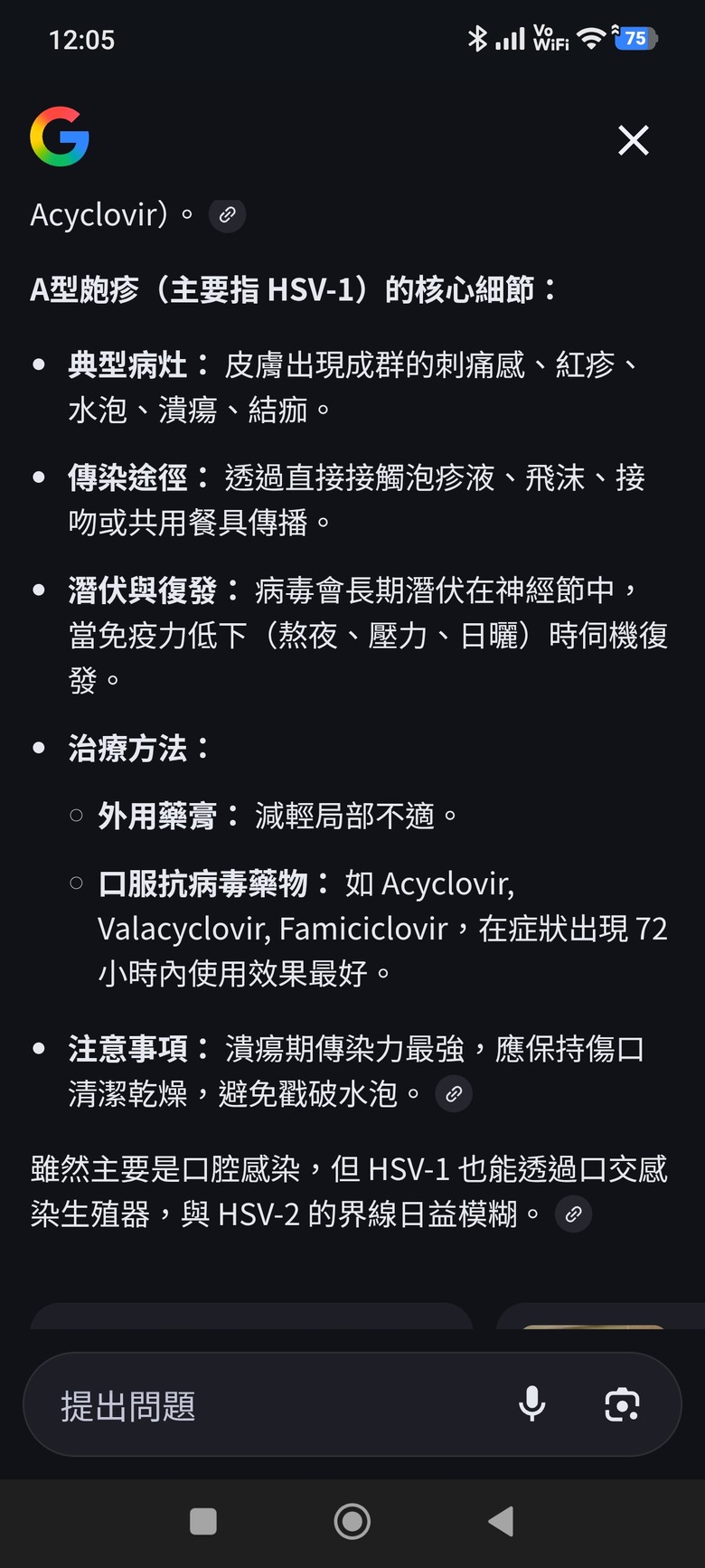
Task: Open source link after 避免戳破水泡
Action: 454,1094
